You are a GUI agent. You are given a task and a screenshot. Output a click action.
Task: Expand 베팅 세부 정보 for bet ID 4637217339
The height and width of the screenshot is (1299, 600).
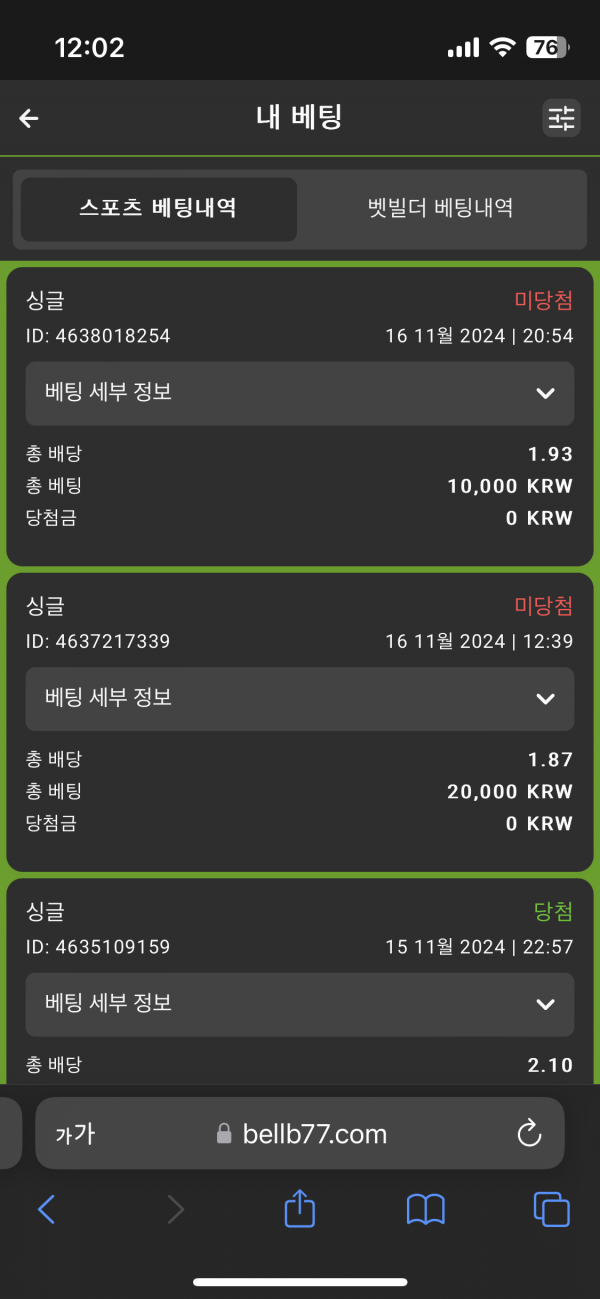pos(299,698)
